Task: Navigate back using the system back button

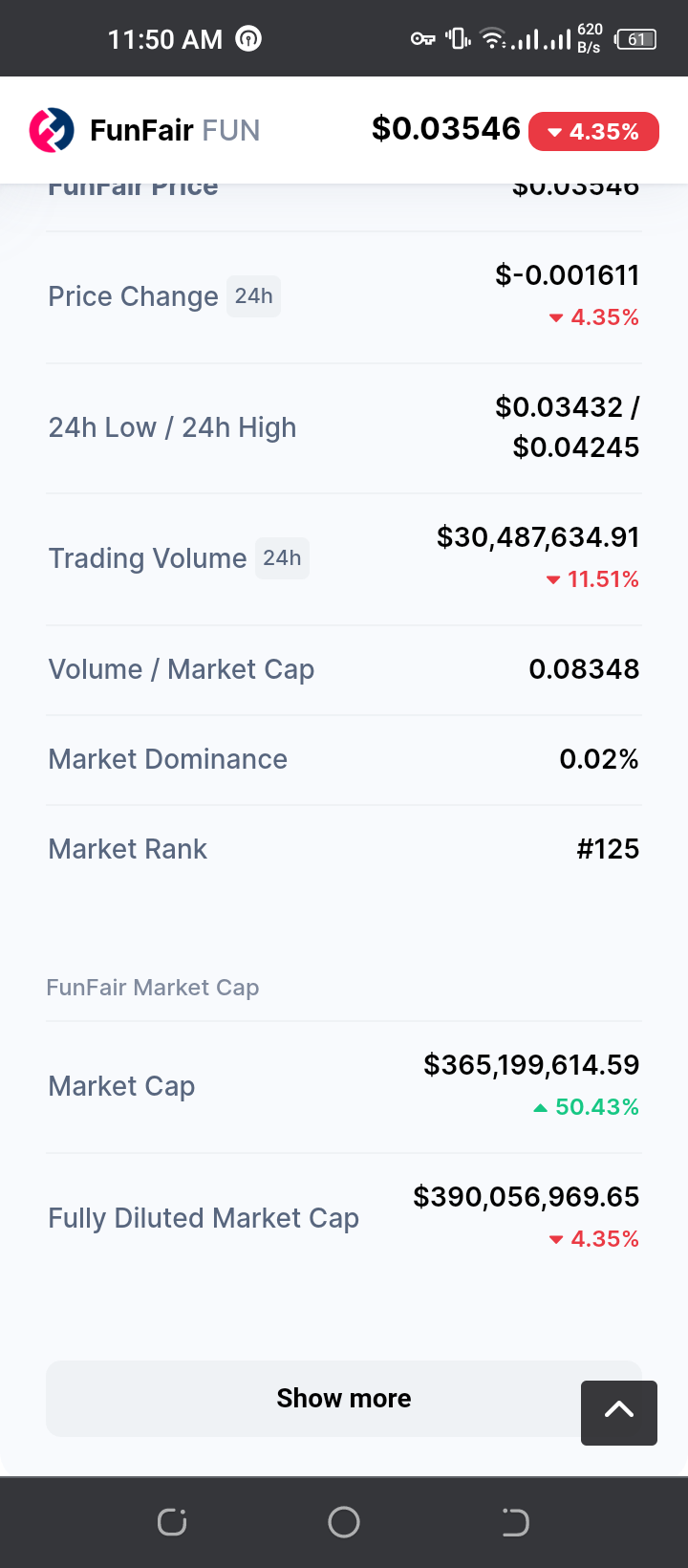Action: 515,1522
